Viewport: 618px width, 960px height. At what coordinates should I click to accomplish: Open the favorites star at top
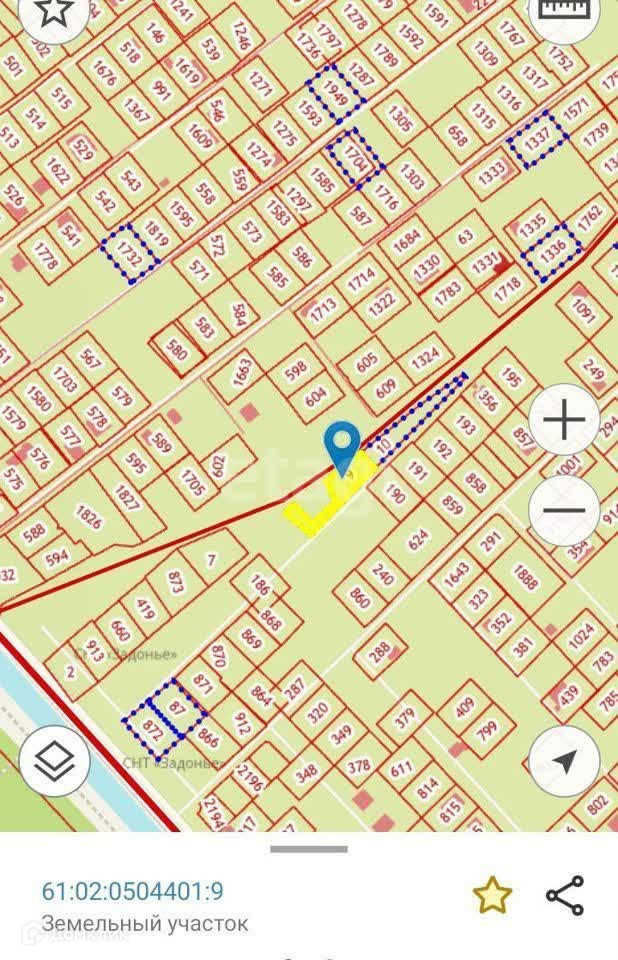pyautogui.click(x=54, y=10)
